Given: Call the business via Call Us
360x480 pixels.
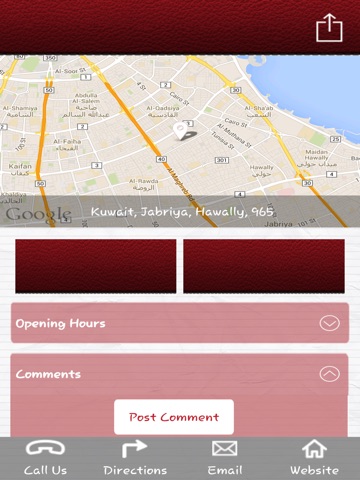Looking at the screenshot, I should (45, 458).
